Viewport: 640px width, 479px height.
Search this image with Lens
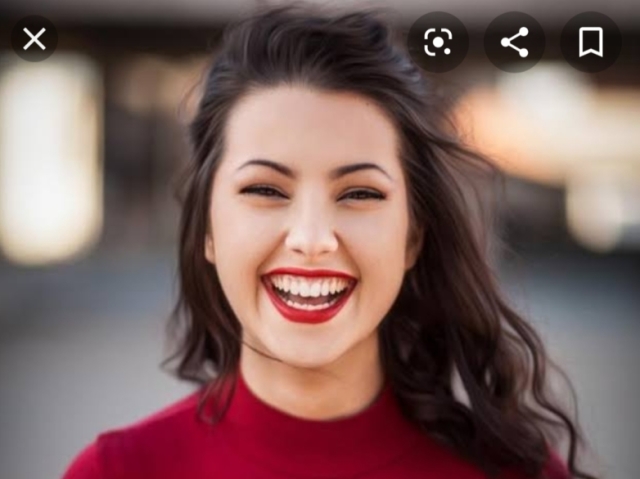click(438, 42)
